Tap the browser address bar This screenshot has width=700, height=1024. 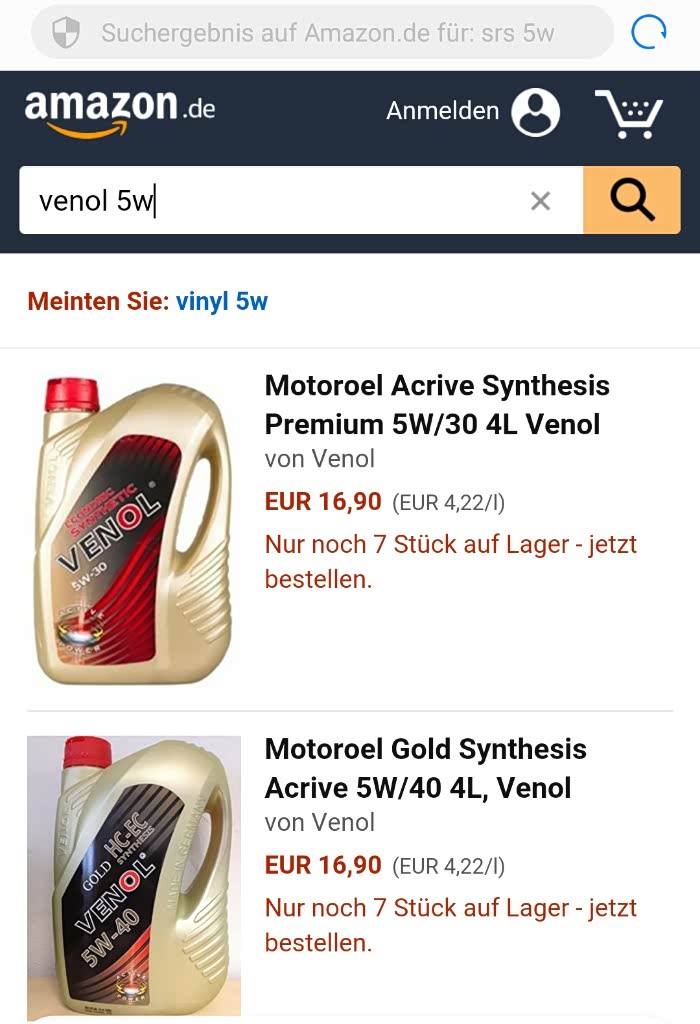tap(325, 33)
